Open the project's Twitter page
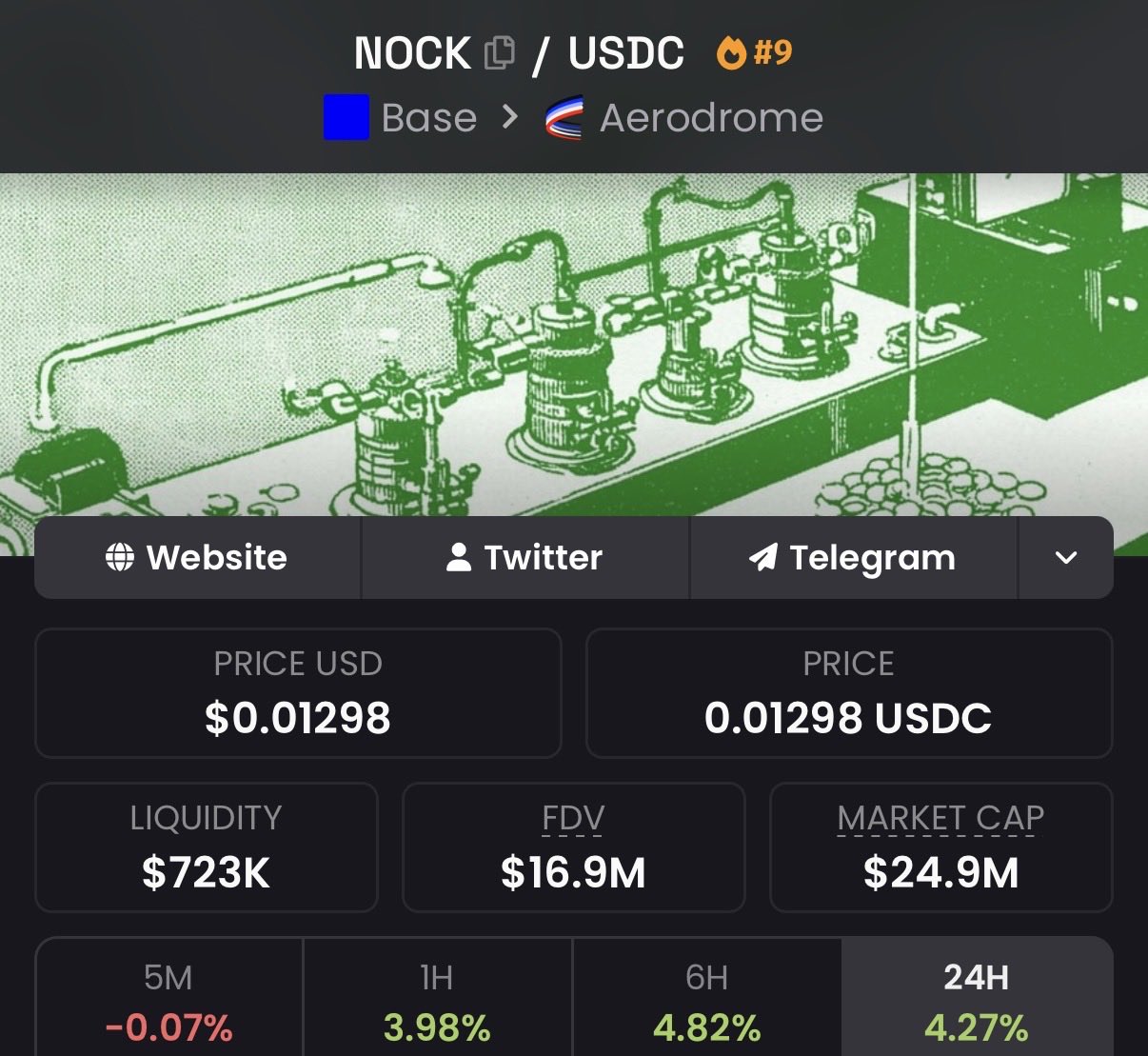 [525, 558]
